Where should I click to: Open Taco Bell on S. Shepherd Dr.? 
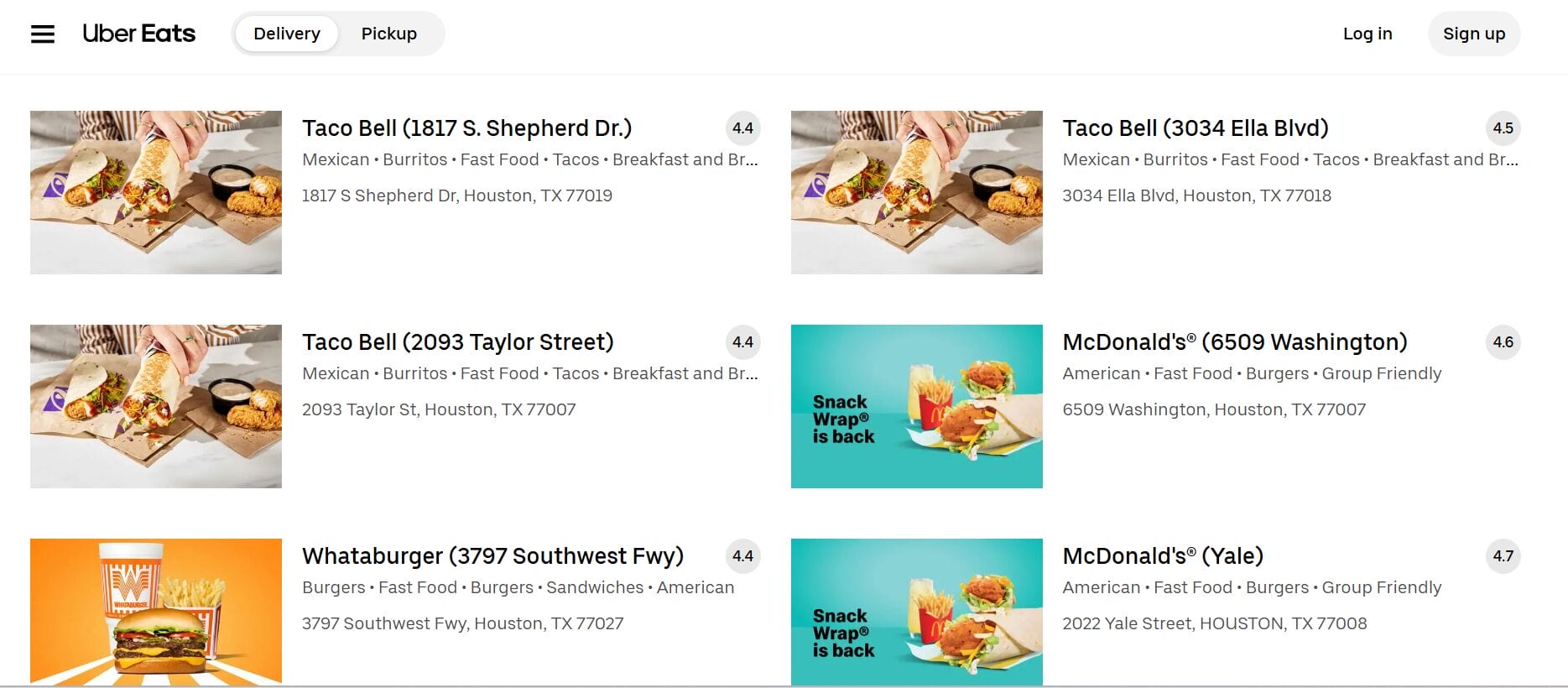coord(466,128)
